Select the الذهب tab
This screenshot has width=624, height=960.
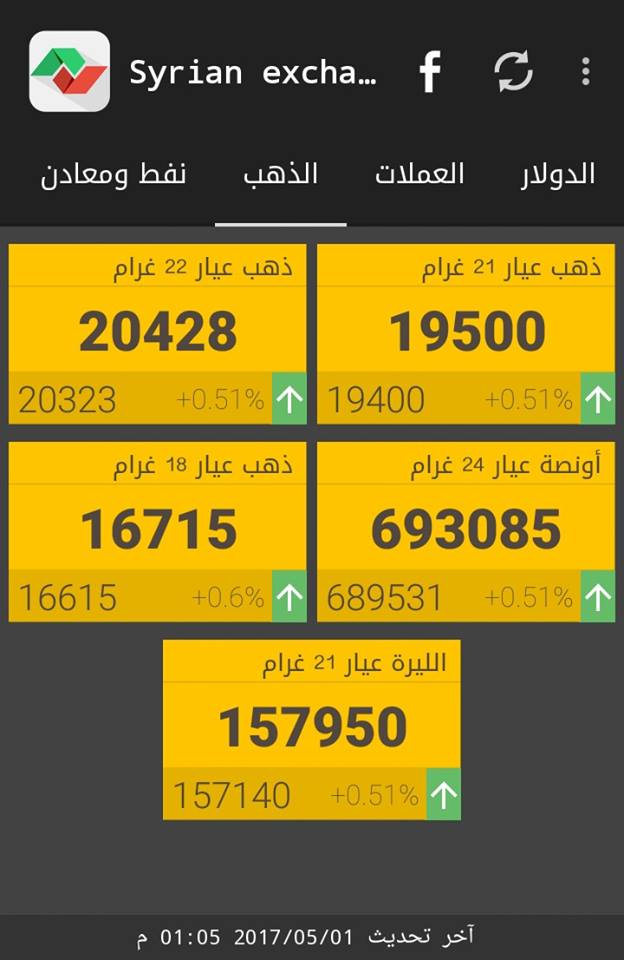[281, 174]
